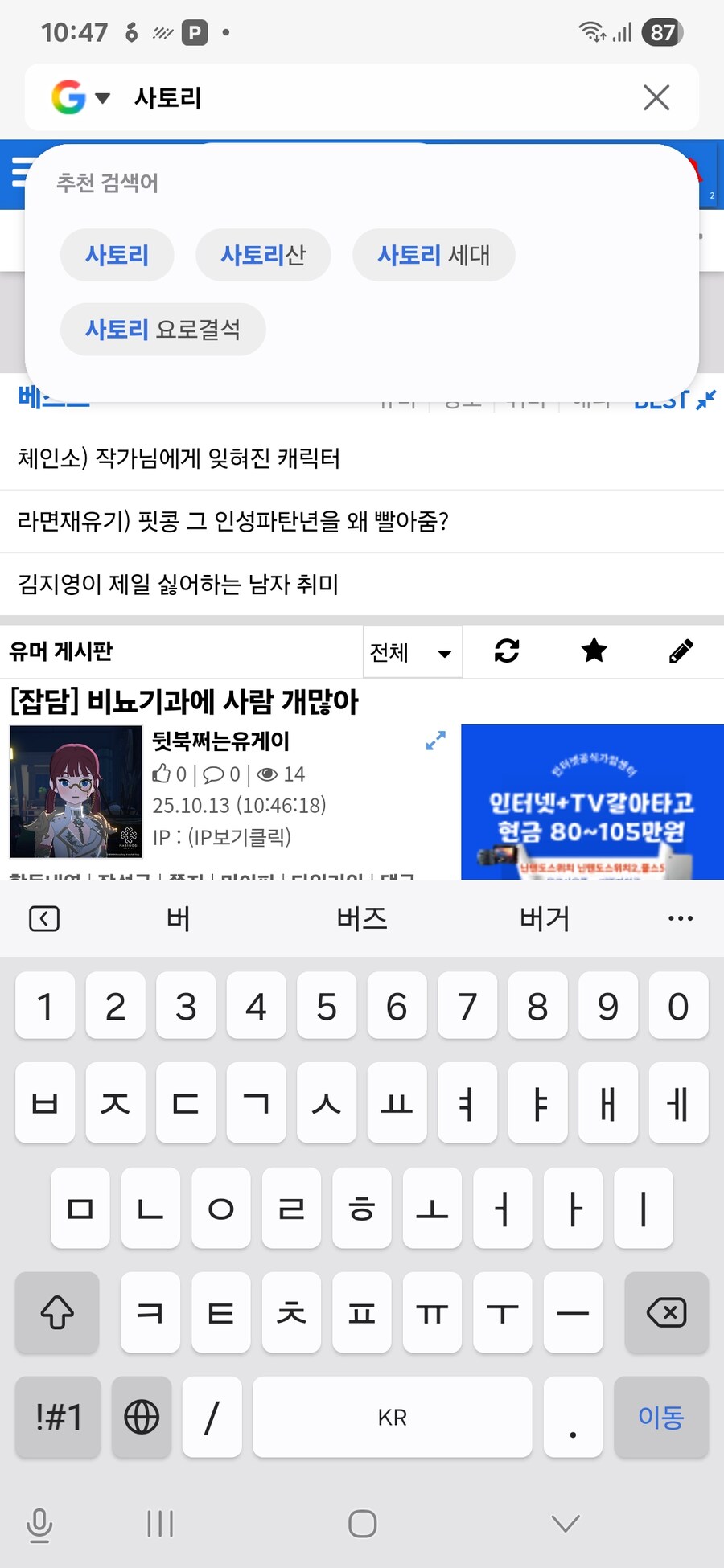
Task: Expand the 전체 category dropdown
Action: click(412, 652)
